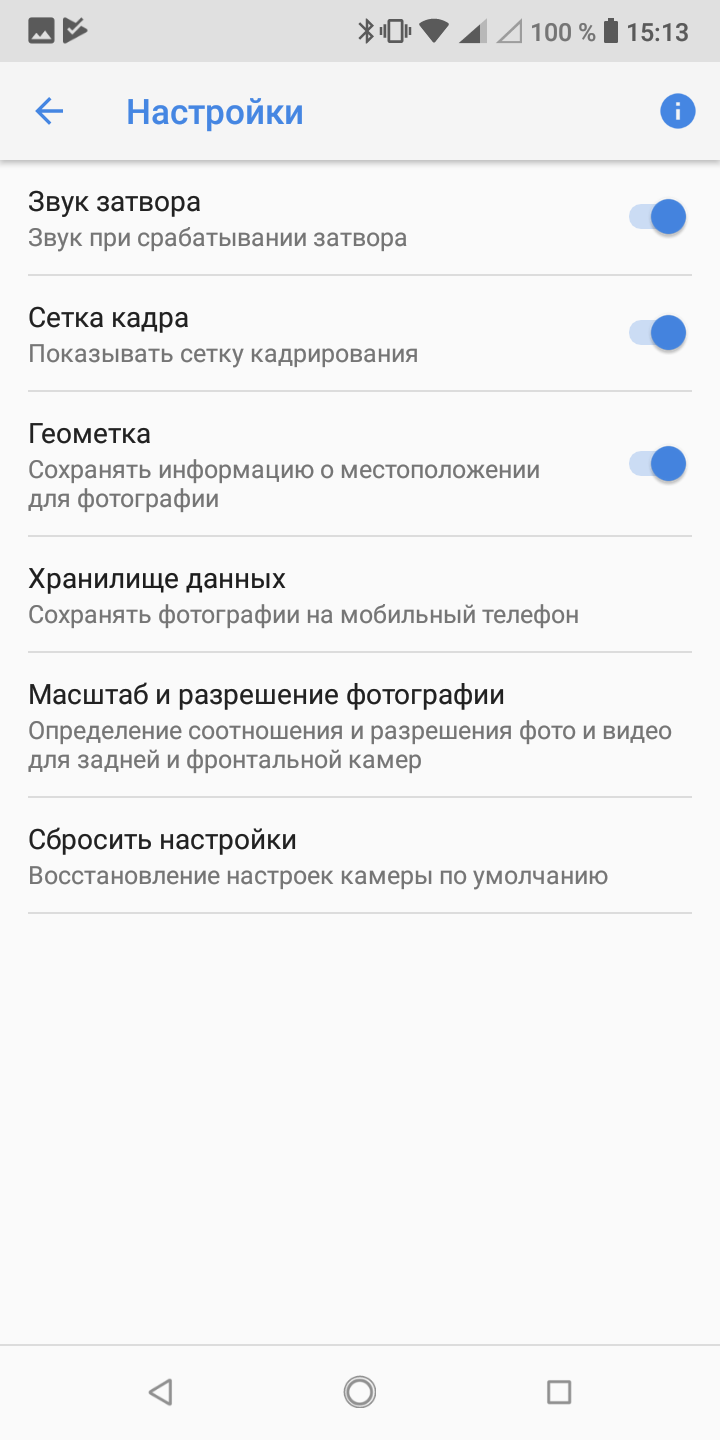Open the info icon in the app bar
Image resolution: width=720 pixels, height=1440 pixels.
(x=677, y=112)
